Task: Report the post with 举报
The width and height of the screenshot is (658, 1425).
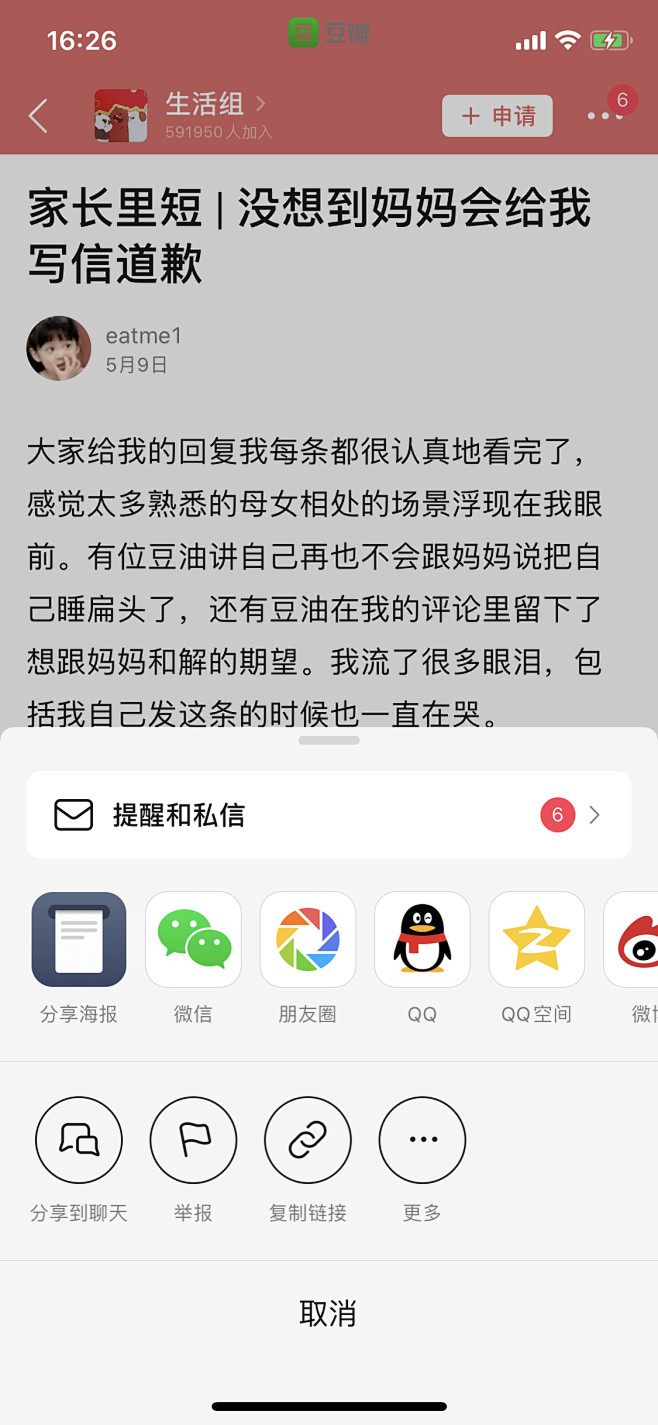Action: (193, 1140)
